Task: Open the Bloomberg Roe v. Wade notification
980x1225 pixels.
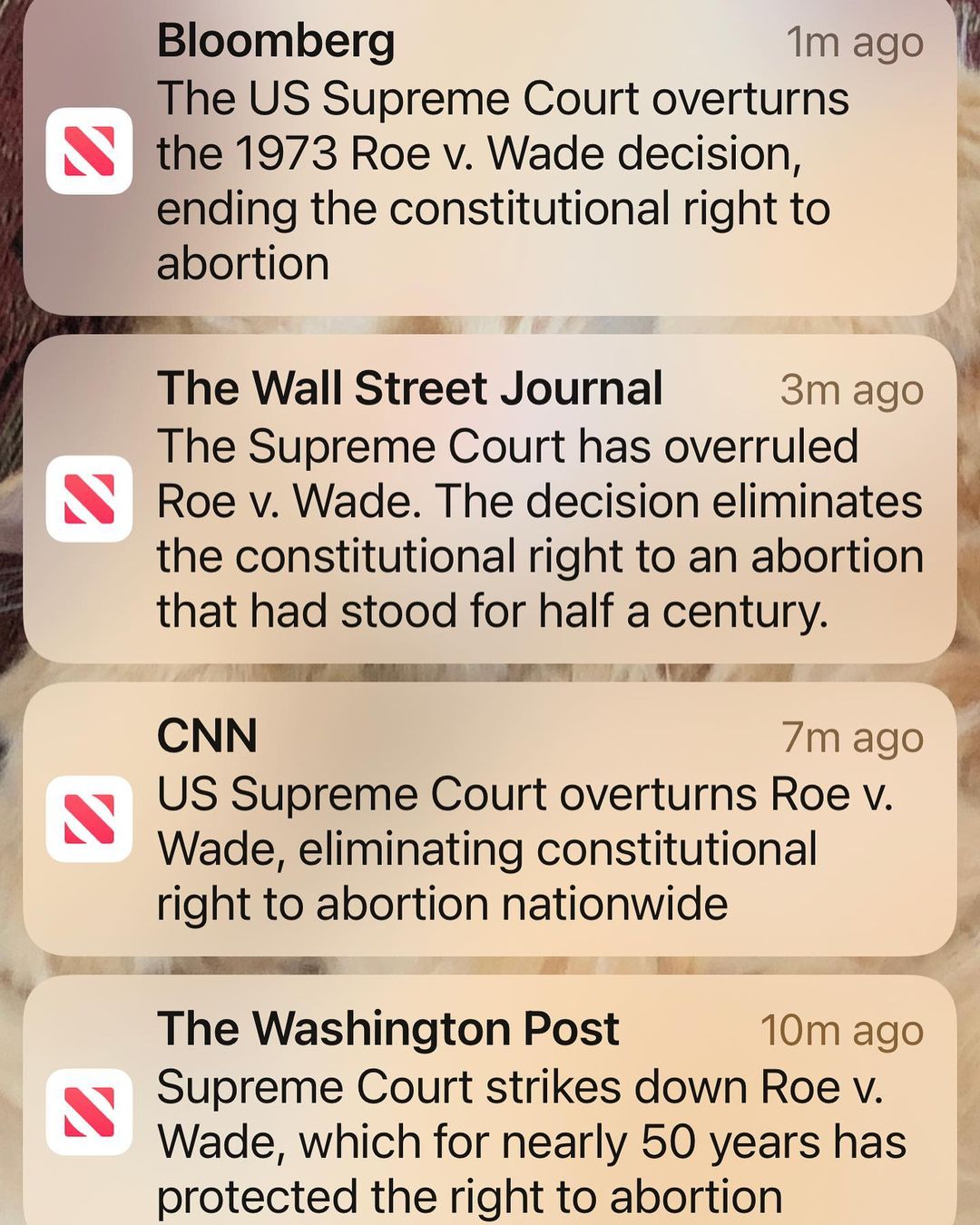Action: [x=490, y=154]
